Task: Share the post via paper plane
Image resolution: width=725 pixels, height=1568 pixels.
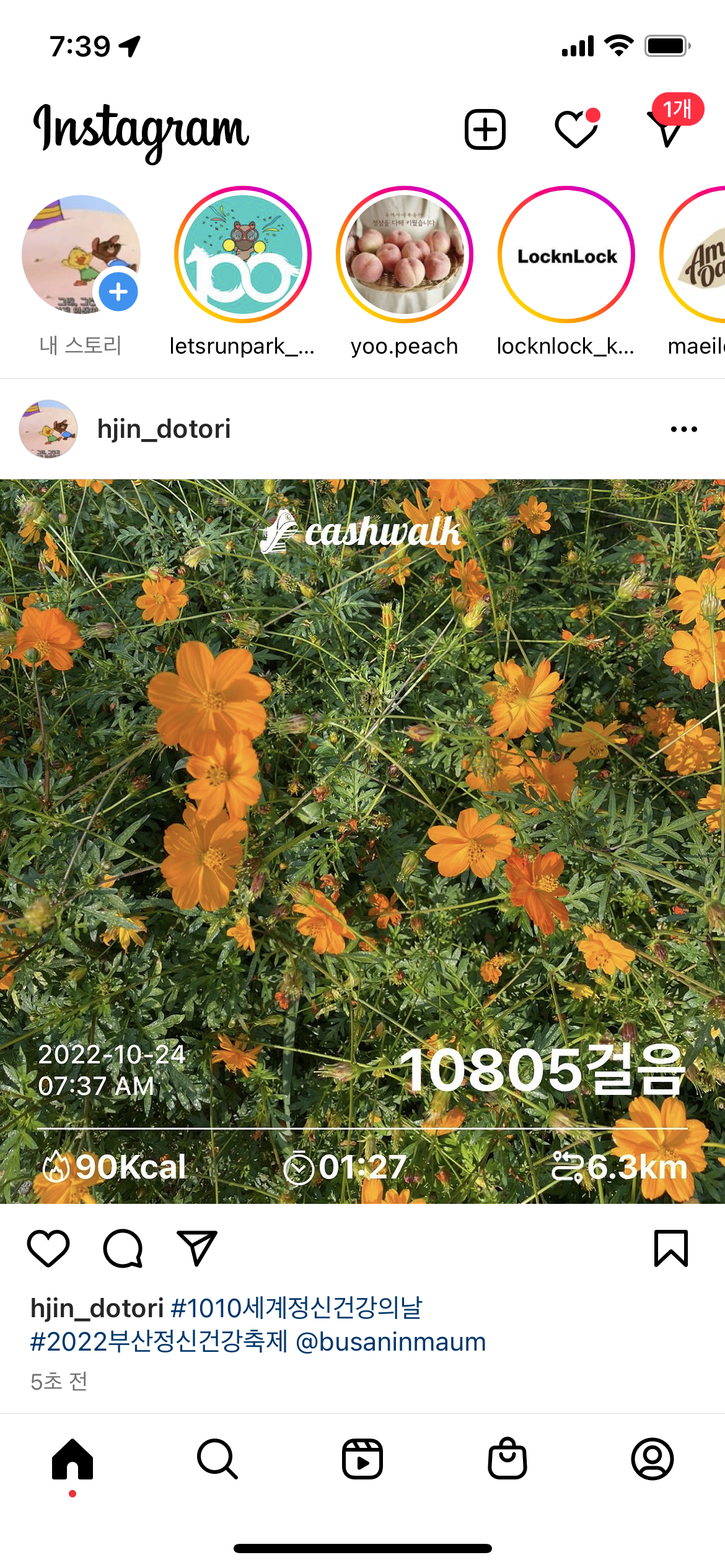Action: click(x=197, y=1248)
